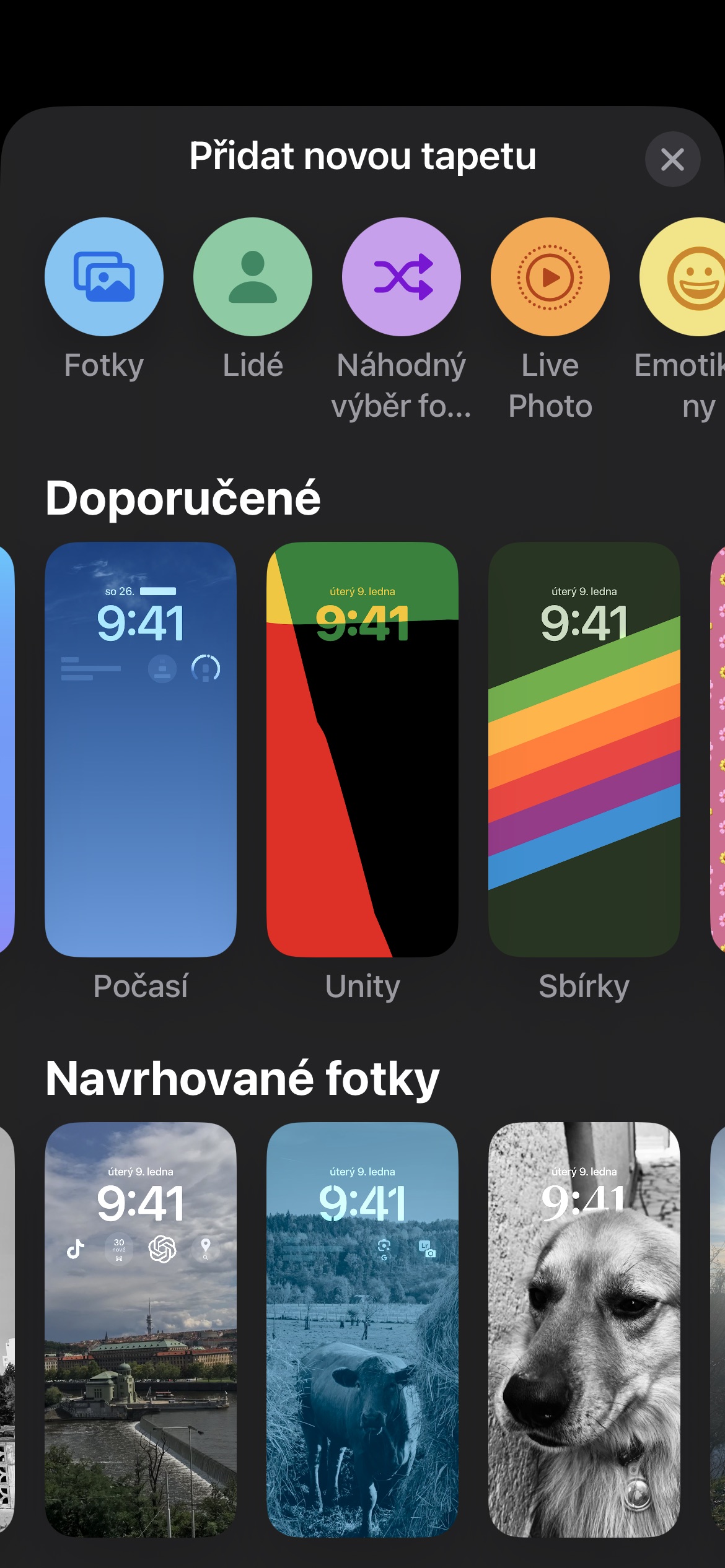Image resolution: width=725 pixels, height=1568 pixels.
Task: Select Náhodný výběr fotek shuffle option
Action: point(402,277)
